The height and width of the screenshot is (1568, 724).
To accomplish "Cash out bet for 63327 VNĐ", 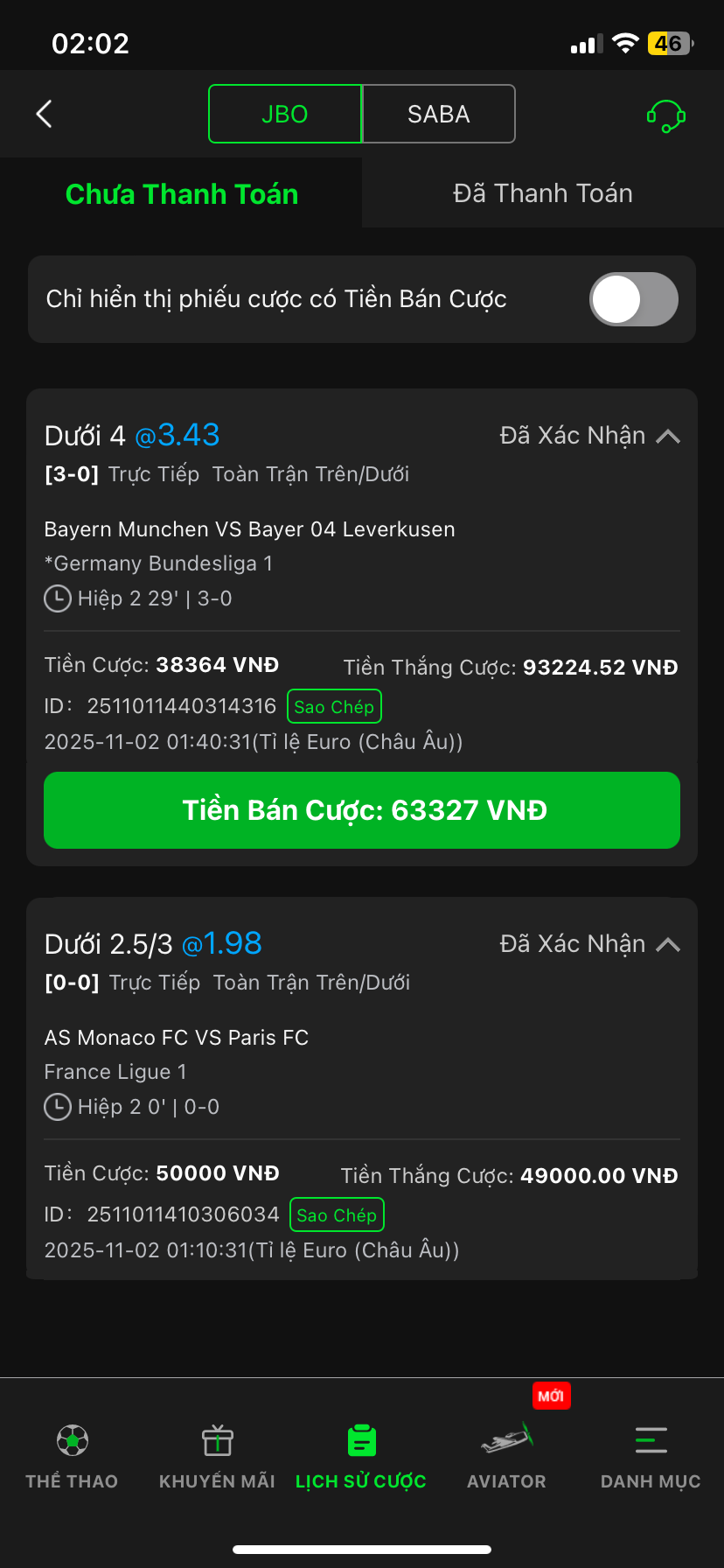I will (x=362, y=810).
